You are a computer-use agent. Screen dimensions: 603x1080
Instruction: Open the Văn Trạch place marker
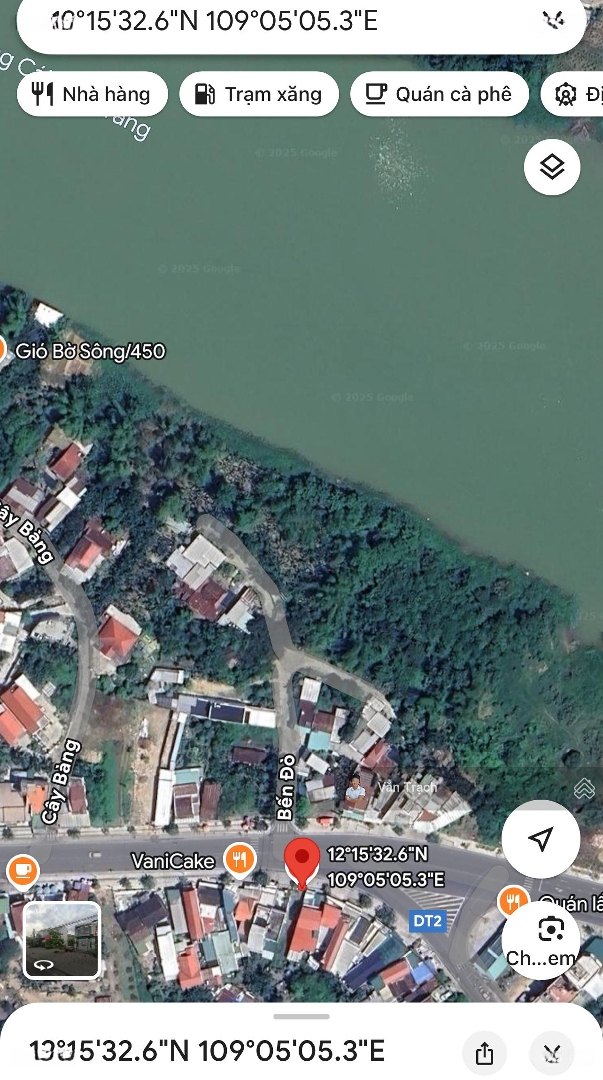click(x=355, y=788)
